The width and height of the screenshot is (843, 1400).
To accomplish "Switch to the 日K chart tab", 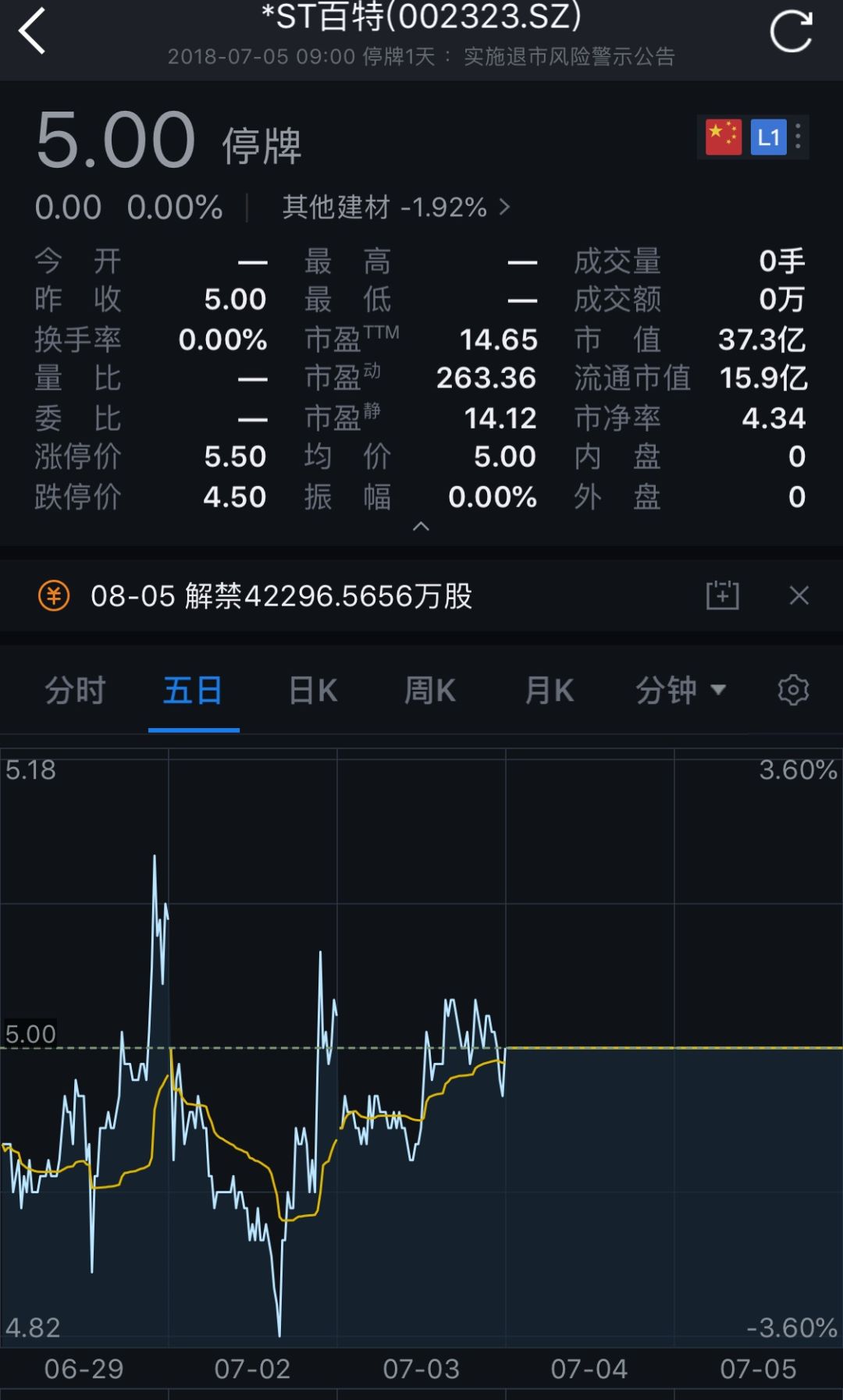I will [x=312, y=691].
